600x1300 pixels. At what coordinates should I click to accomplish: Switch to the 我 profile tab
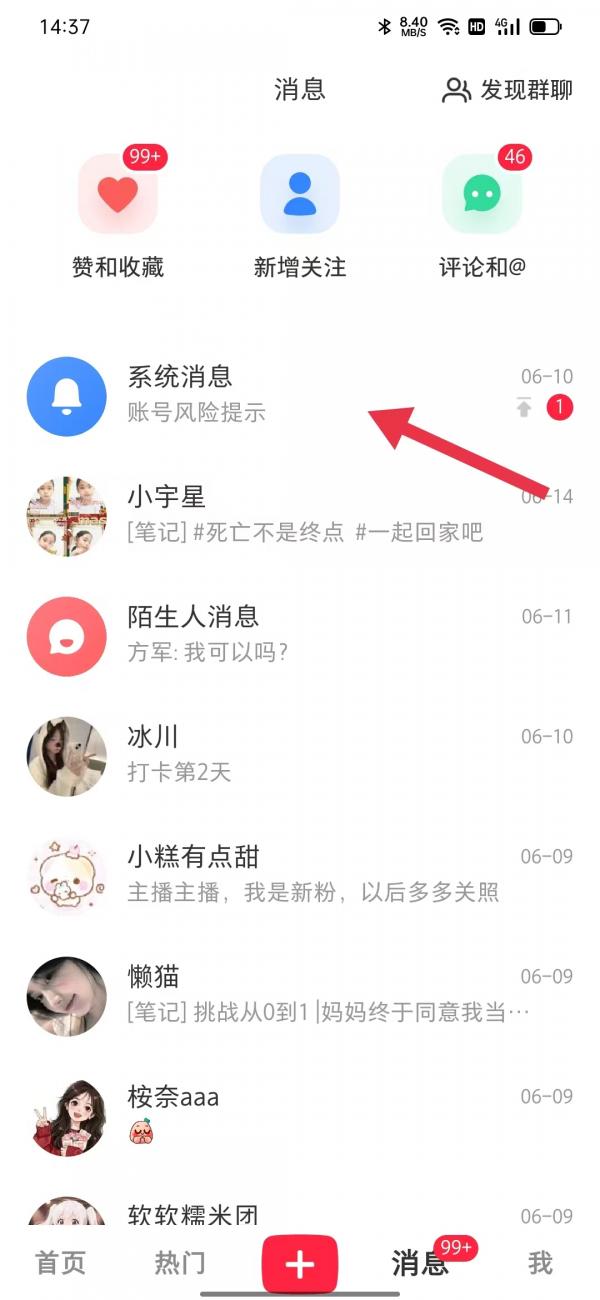(540, 1263)
